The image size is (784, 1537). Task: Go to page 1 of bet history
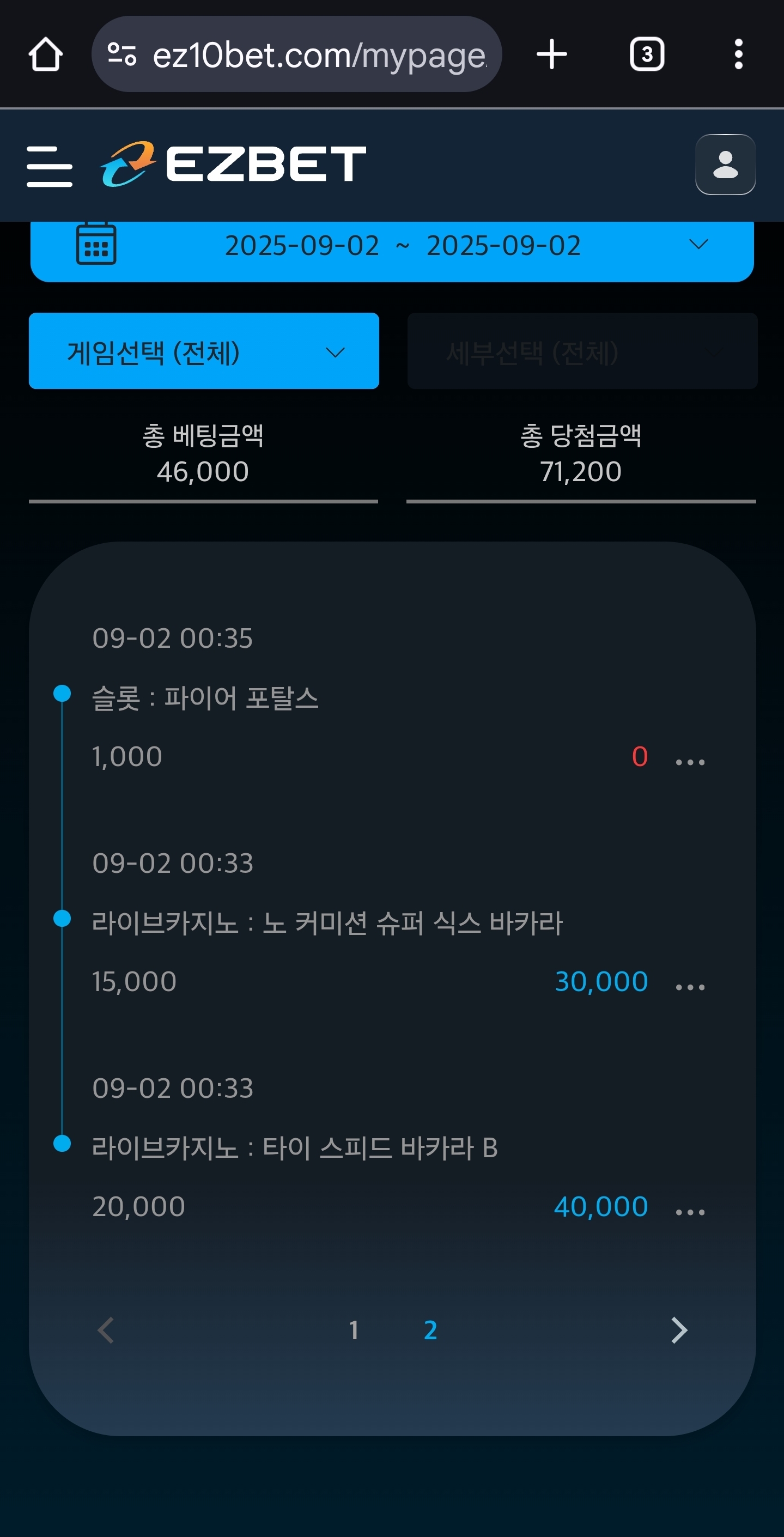(x=354, y=1330)
